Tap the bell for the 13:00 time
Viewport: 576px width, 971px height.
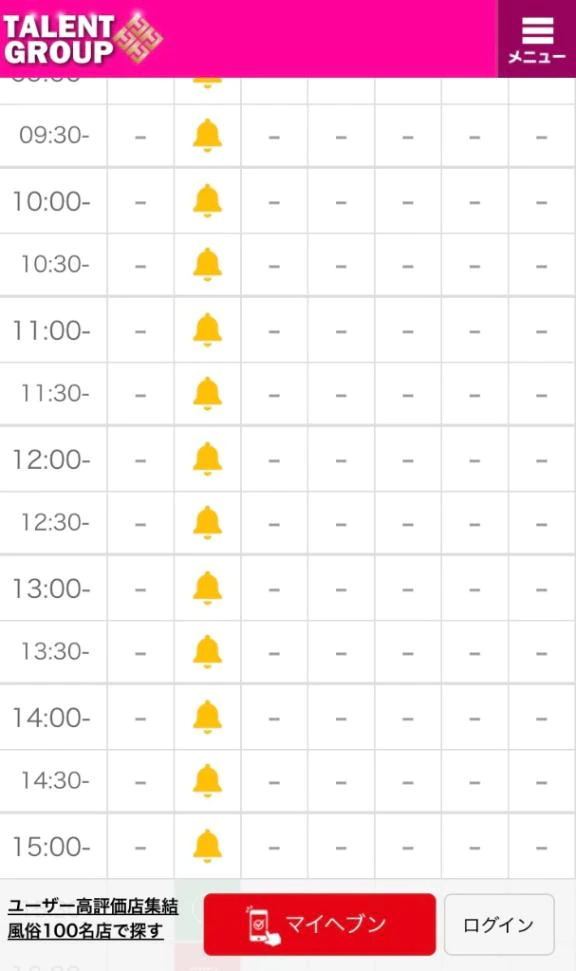pyautogui.click(x=207, y=588)
